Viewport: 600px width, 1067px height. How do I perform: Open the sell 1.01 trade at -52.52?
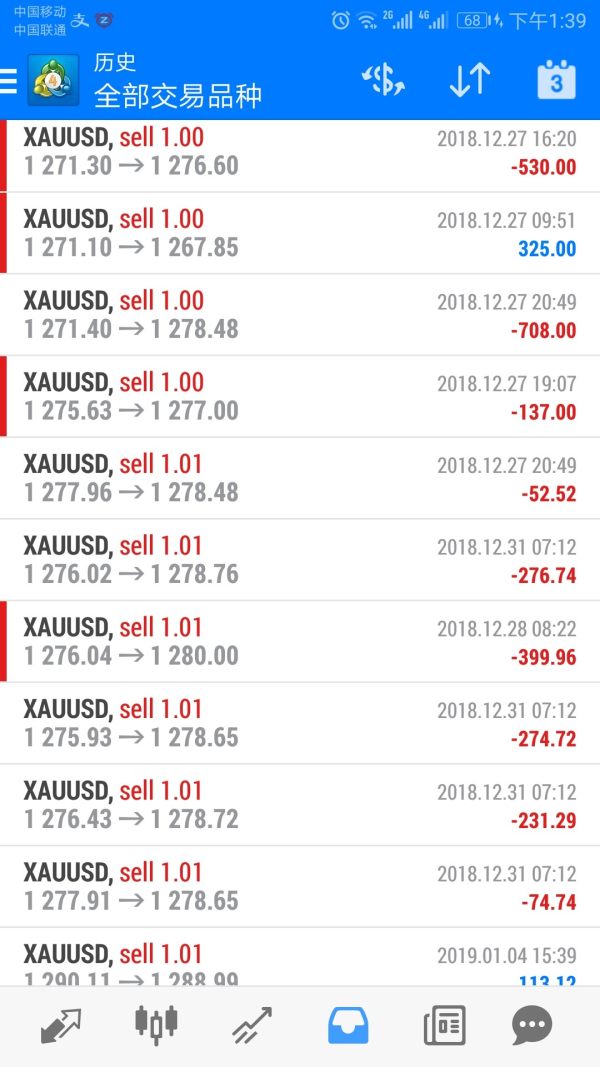click(300, 479)
